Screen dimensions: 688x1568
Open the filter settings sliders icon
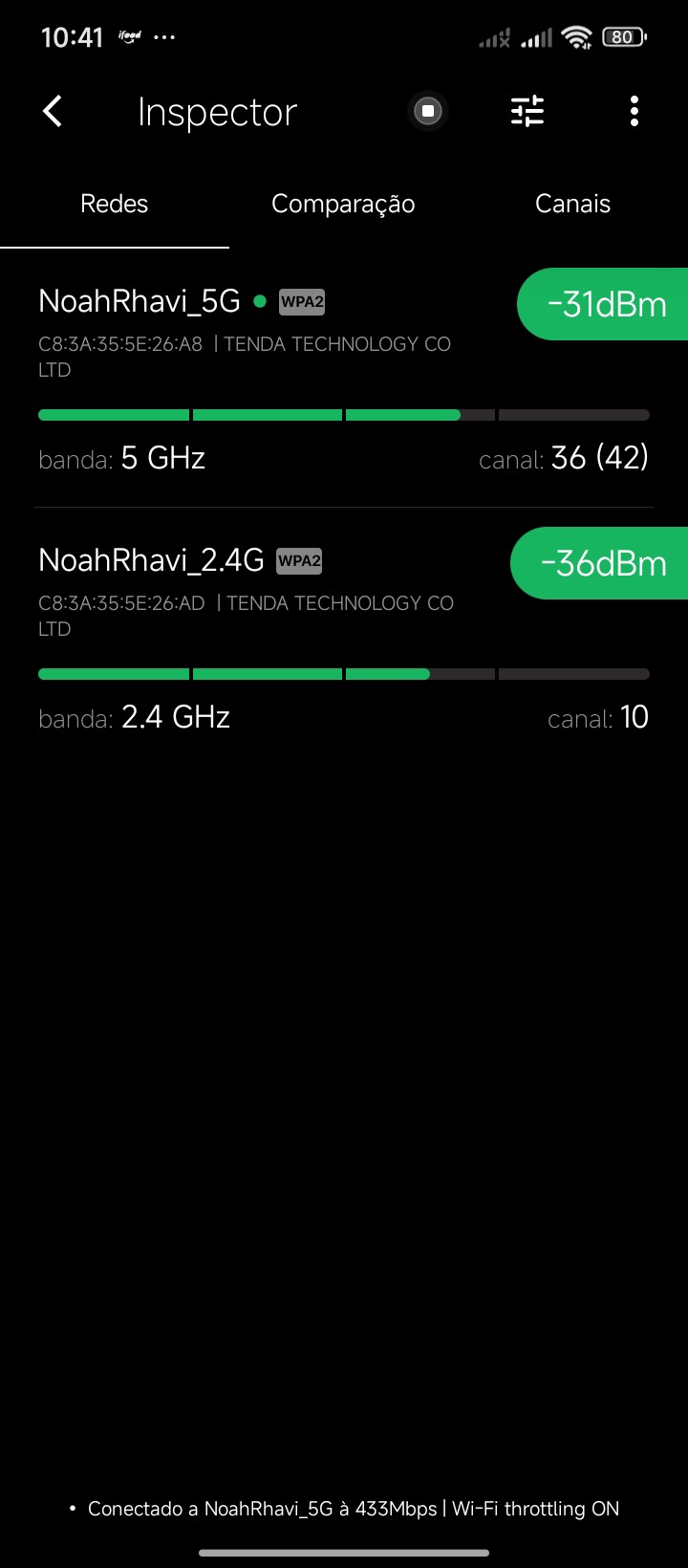coord(527,112)
